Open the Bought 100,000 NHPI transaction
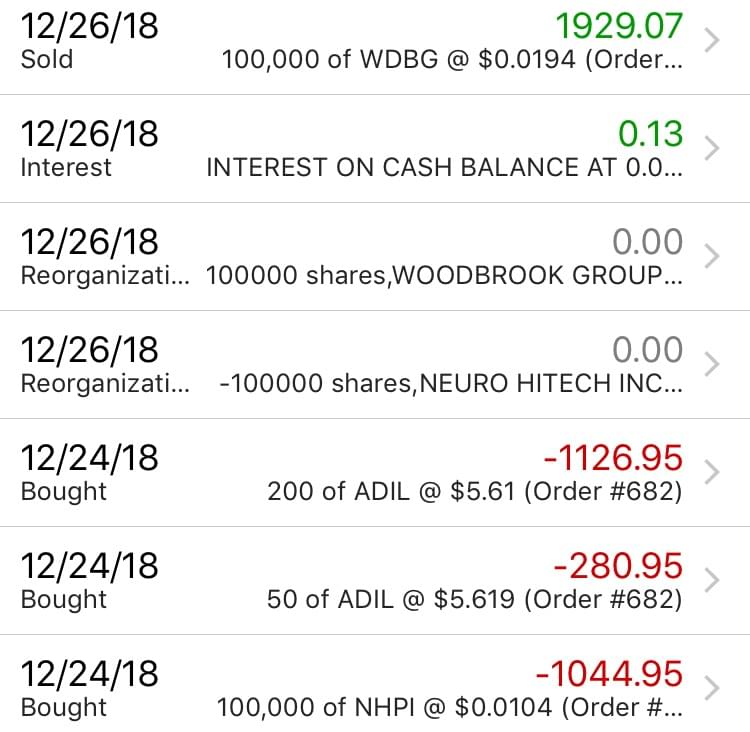This screenshot has width=750, height=732. coord(375,689)
